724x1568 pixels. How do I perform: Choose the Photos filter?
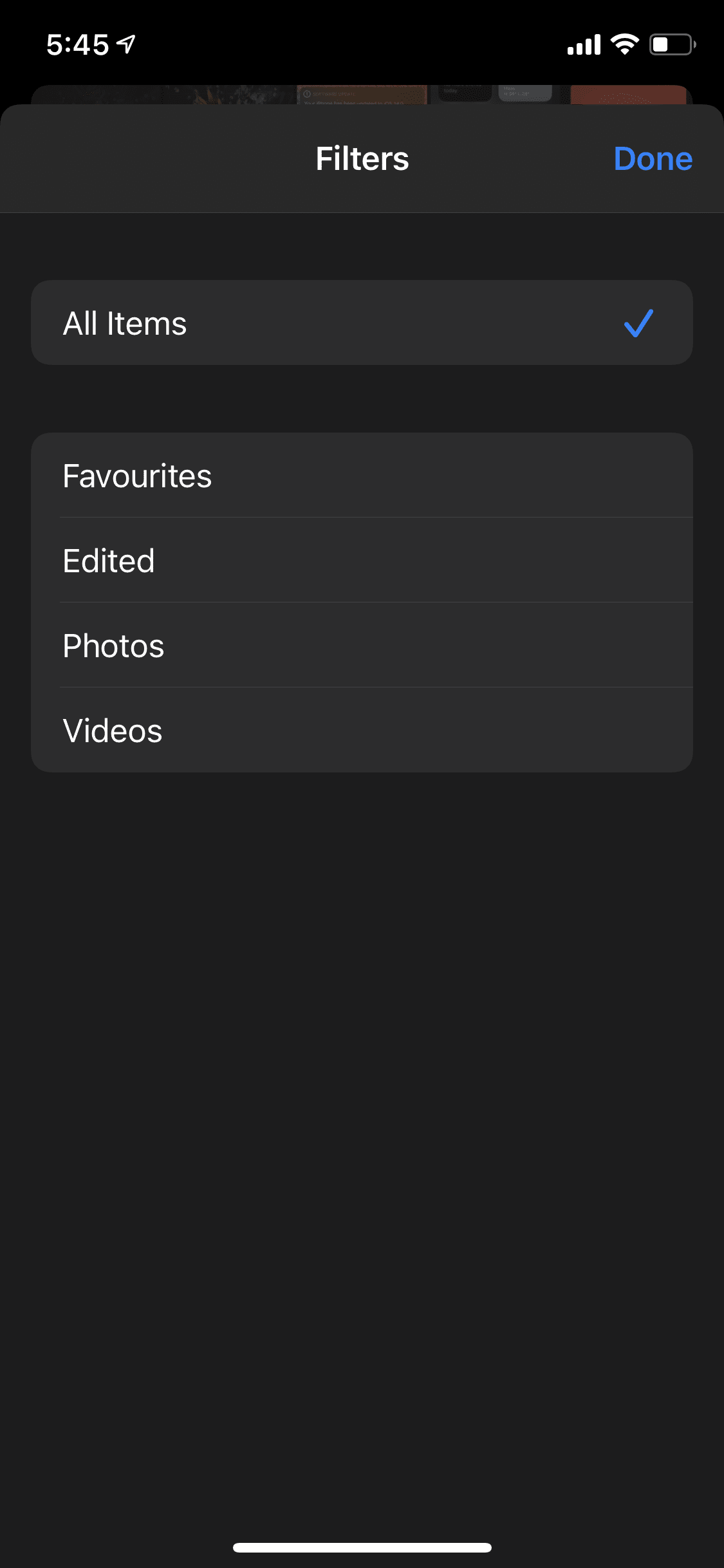pyautogui.click(x=362, y=645)
